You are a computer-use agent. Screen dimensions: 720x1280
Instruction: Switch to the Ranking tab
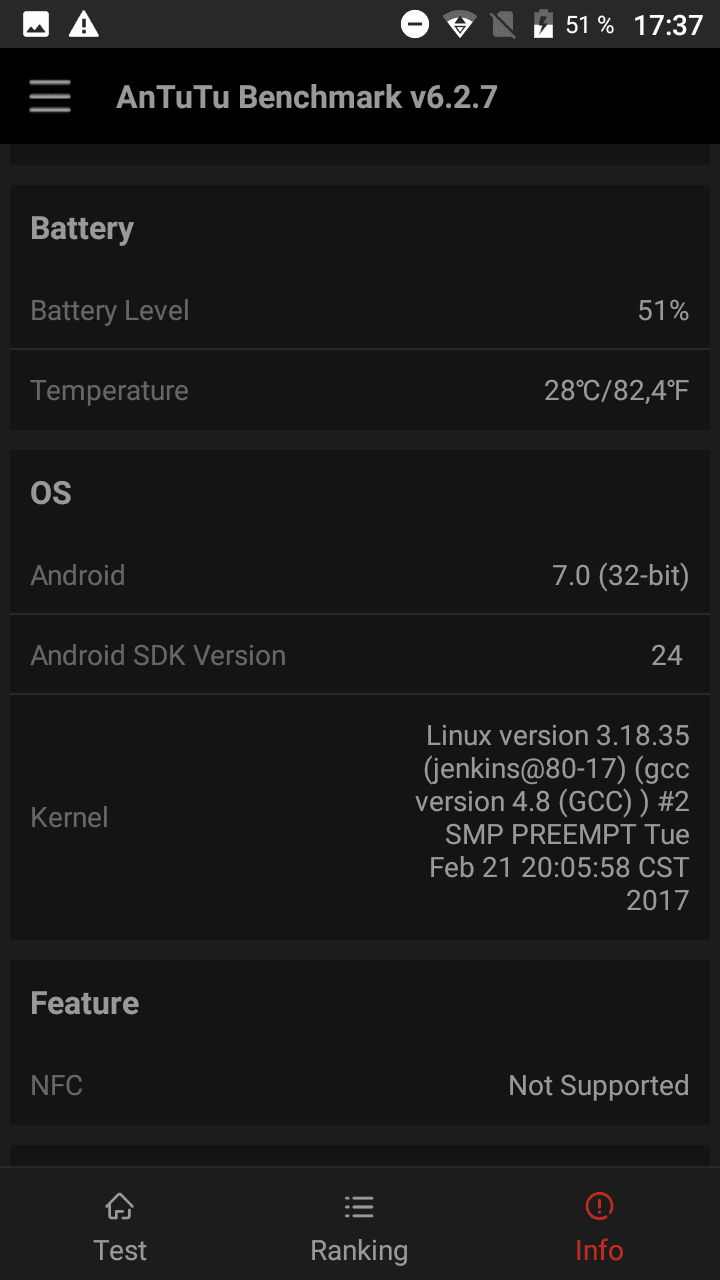(x=359, y=1226)
